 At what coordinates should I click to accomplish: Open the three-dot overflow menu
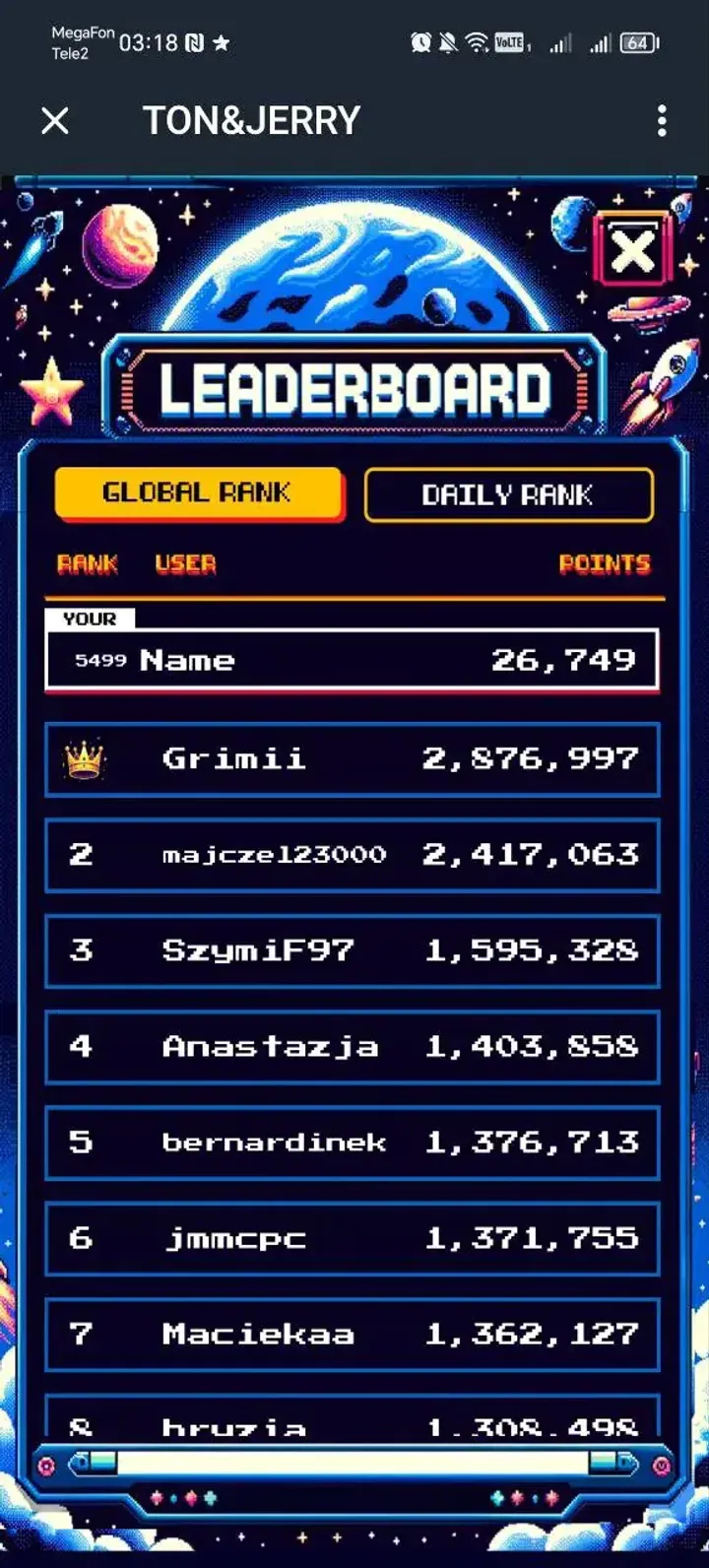pyautogui.click(x=662, y=121)
